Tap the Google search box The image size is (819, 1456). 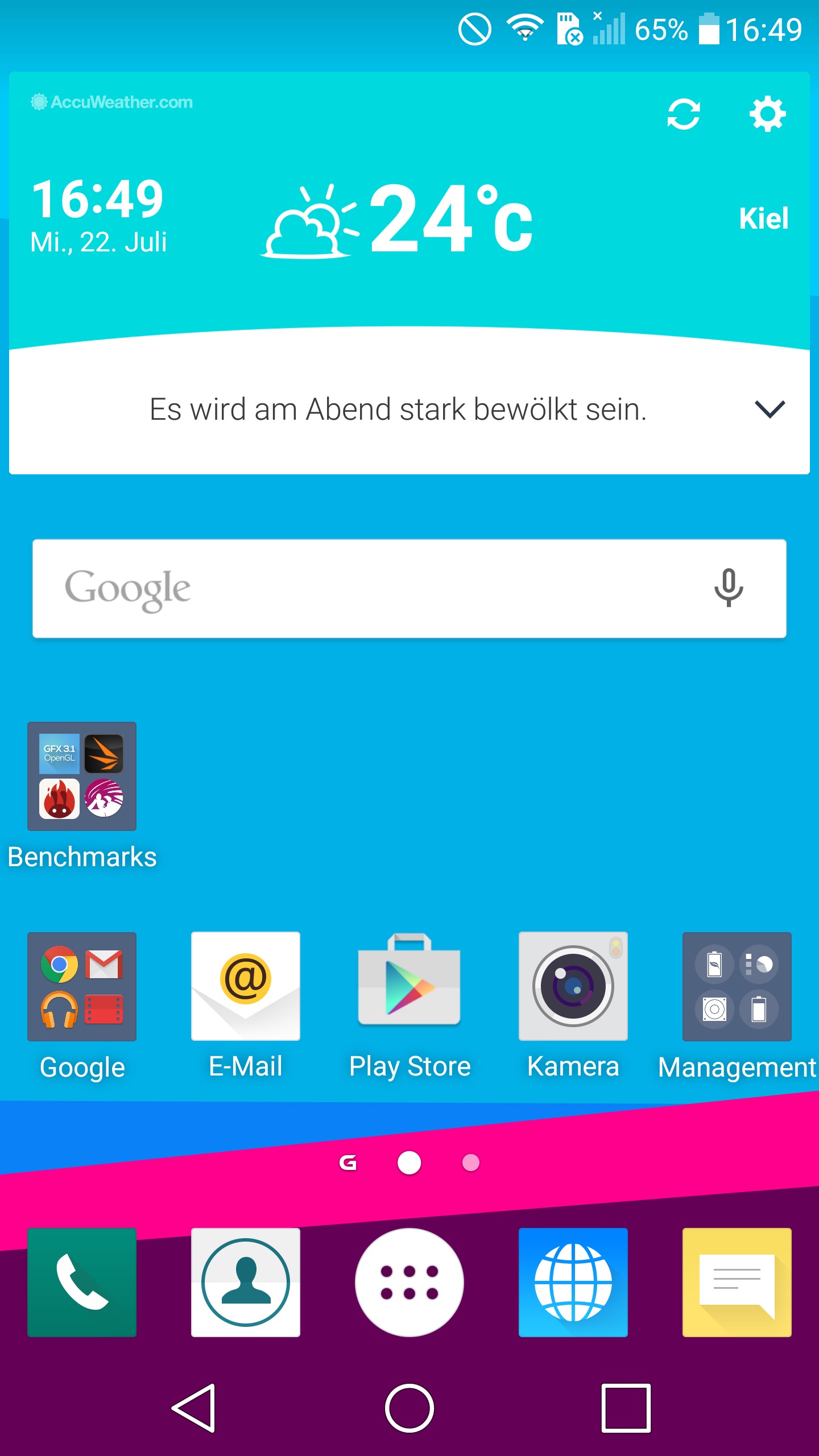[409, 589]
